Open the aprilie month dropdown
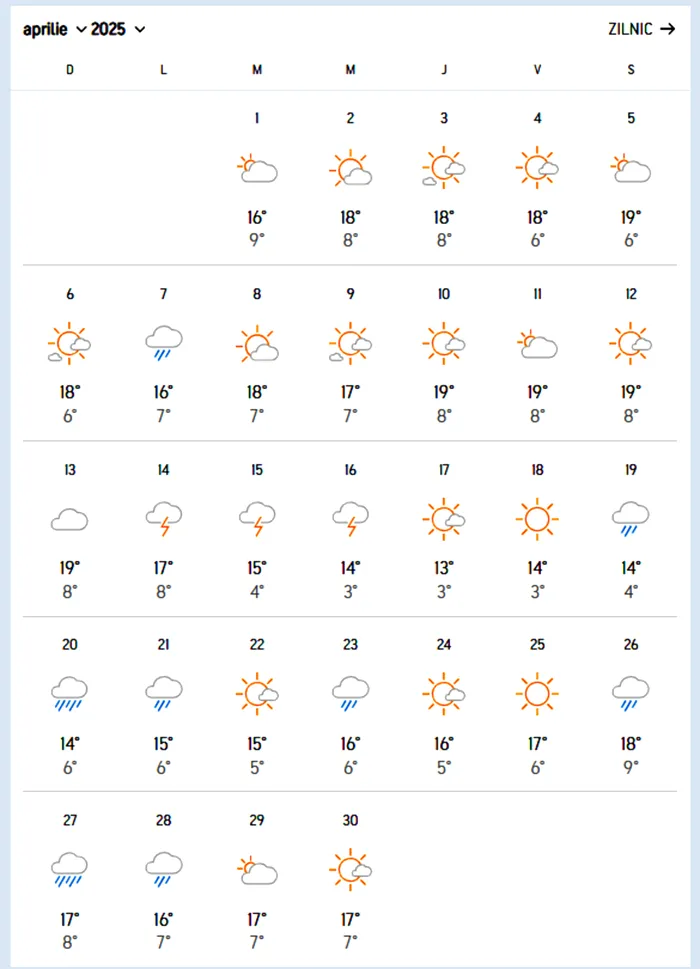The image size is (700, 969). tap(54, 29)
